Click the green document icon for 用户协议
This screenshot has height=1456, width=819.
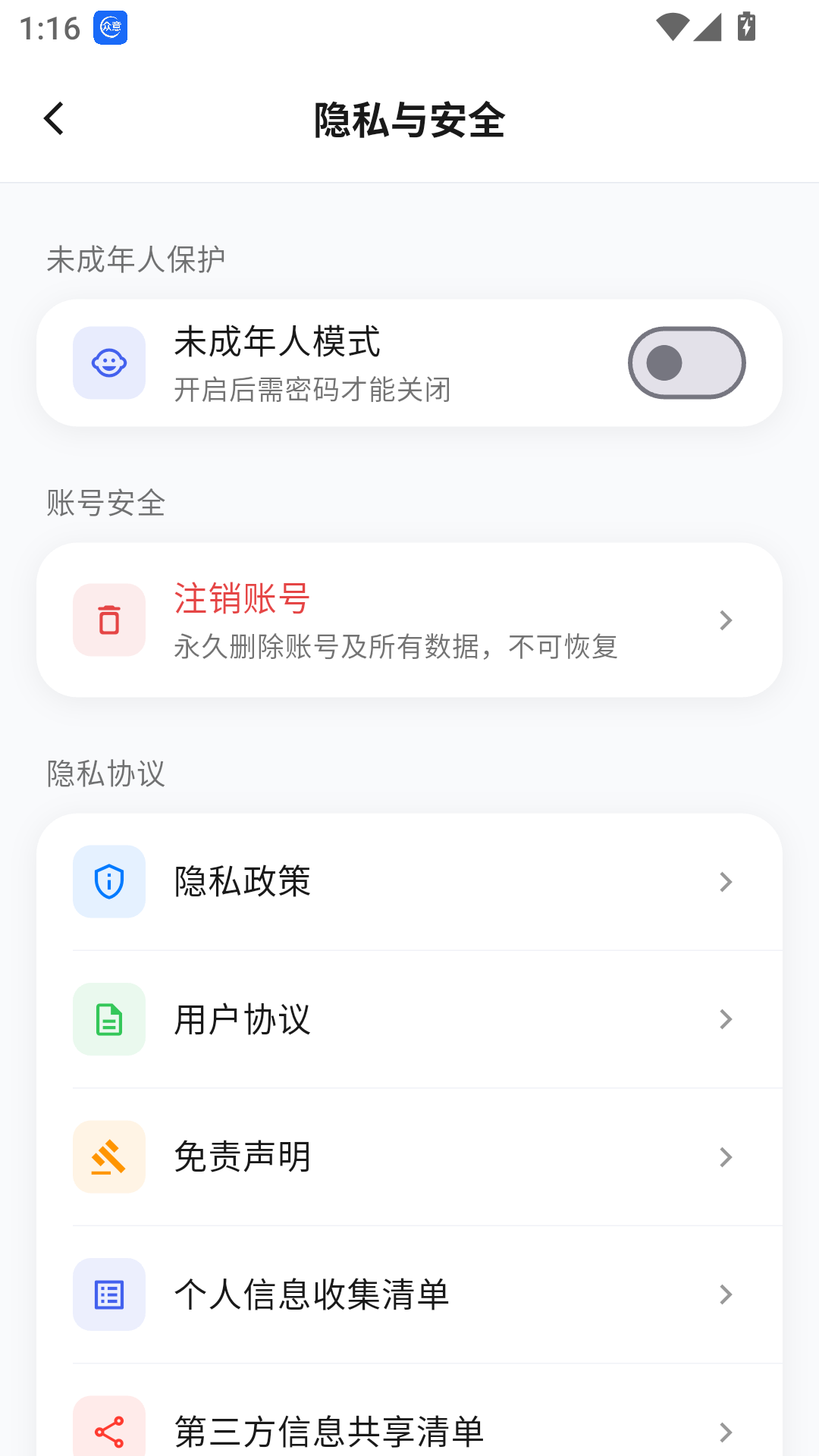pos(108,1019)
